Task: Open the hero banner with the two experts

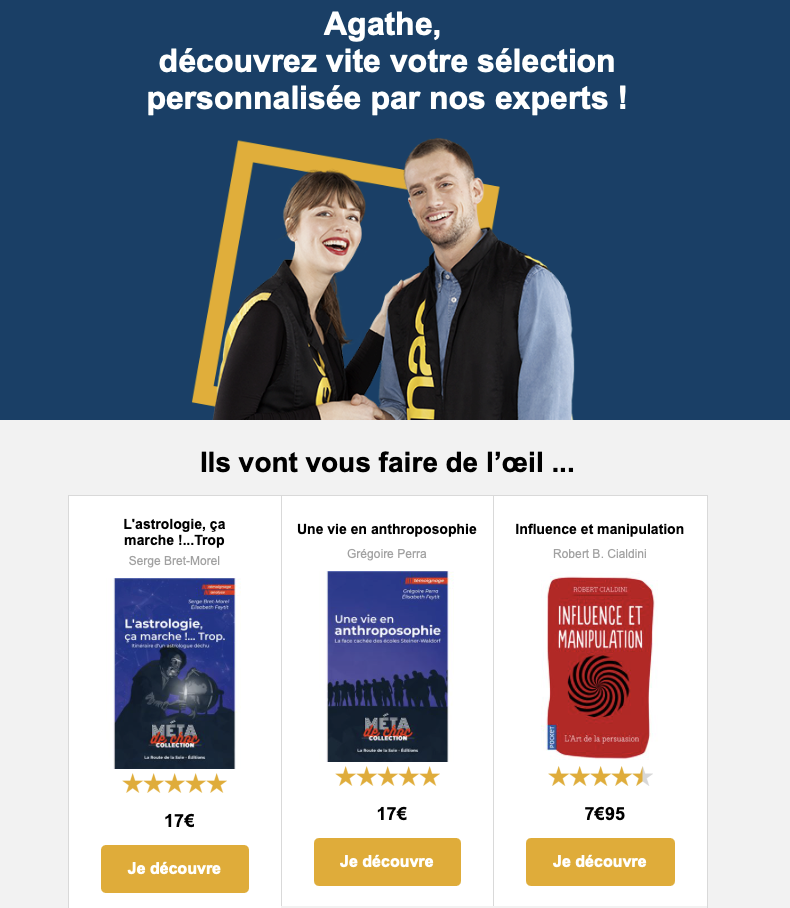Action: tap(395, 280)
